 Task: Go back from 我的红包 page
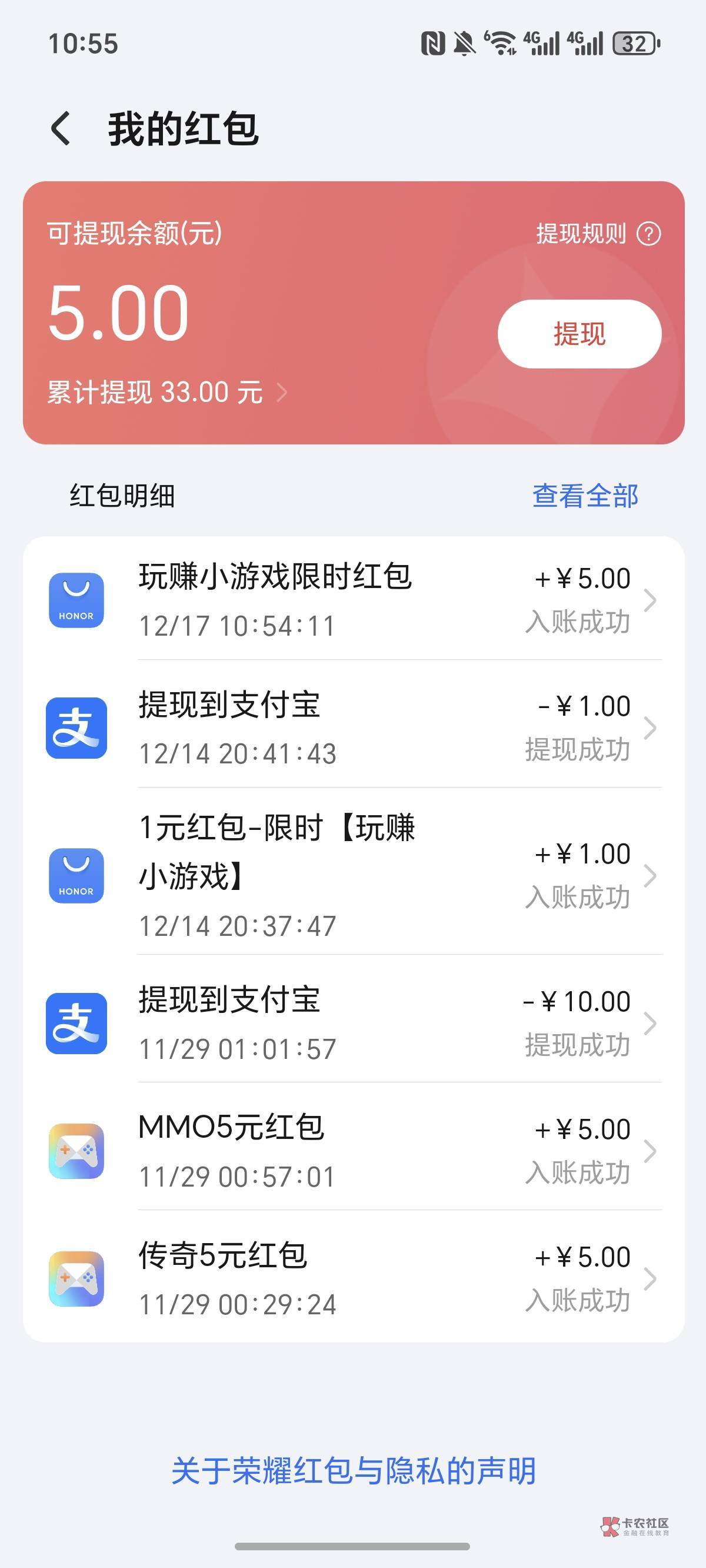pos(61,129)
